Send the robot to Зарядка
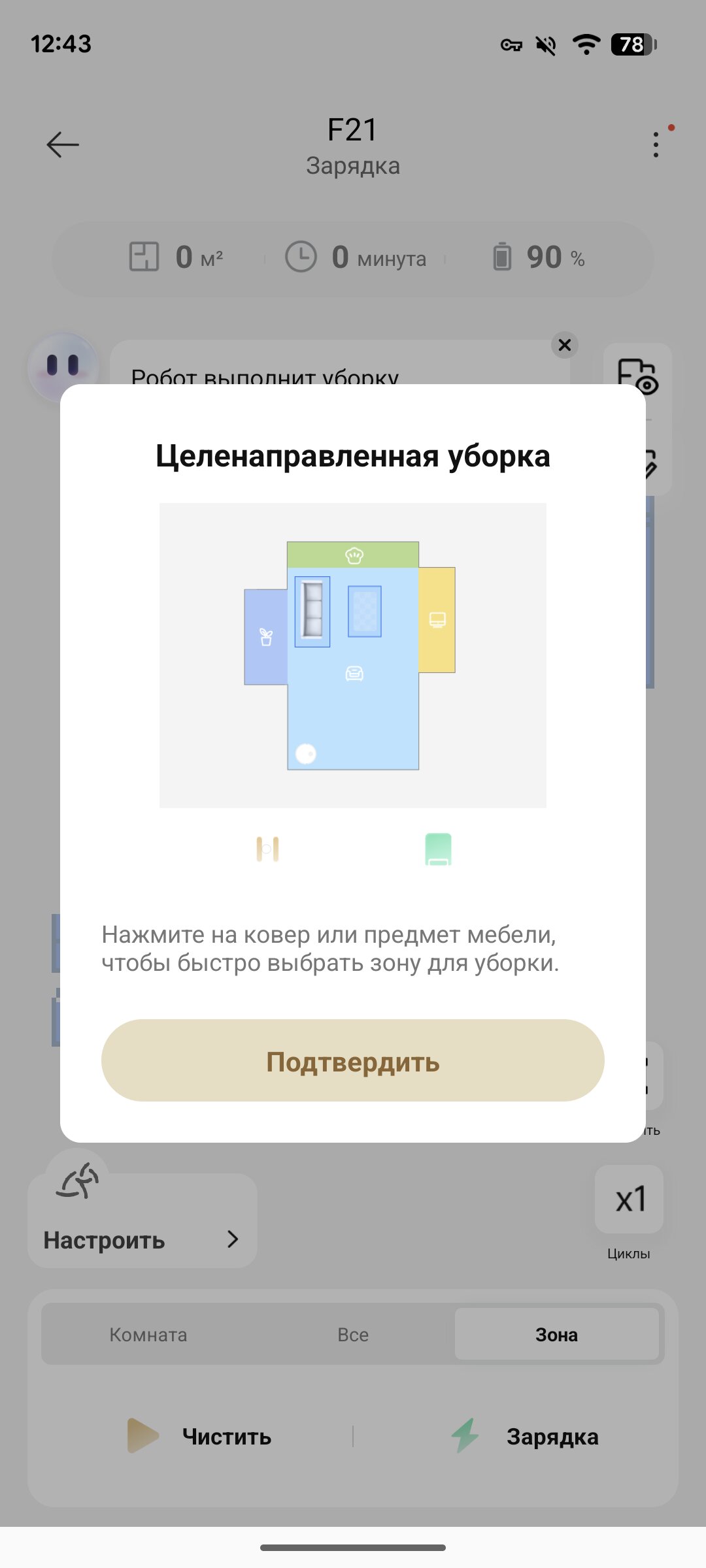This screenshot has height=1568, width=706. coord(525,1436)
